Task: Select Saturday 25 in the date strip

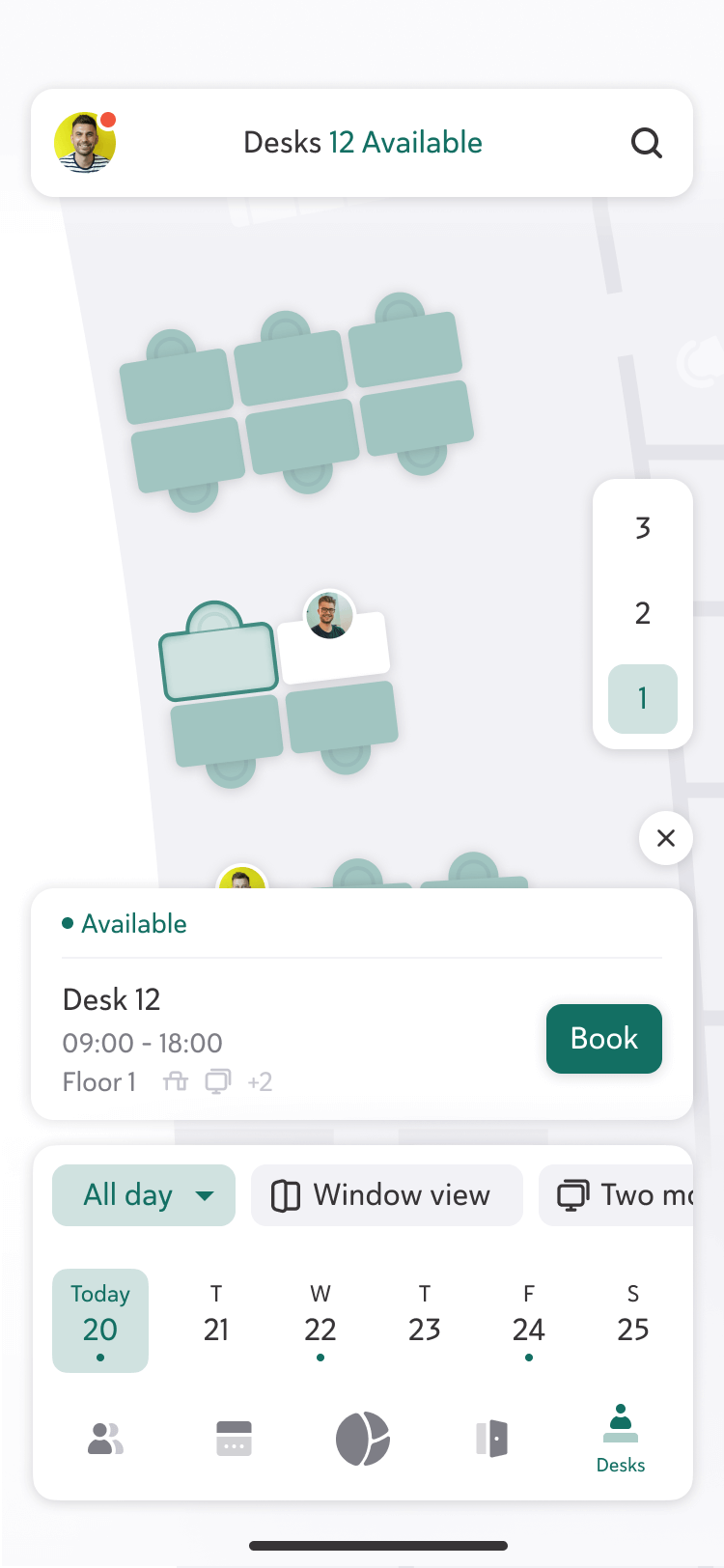Action: [x=633, y=1319]
